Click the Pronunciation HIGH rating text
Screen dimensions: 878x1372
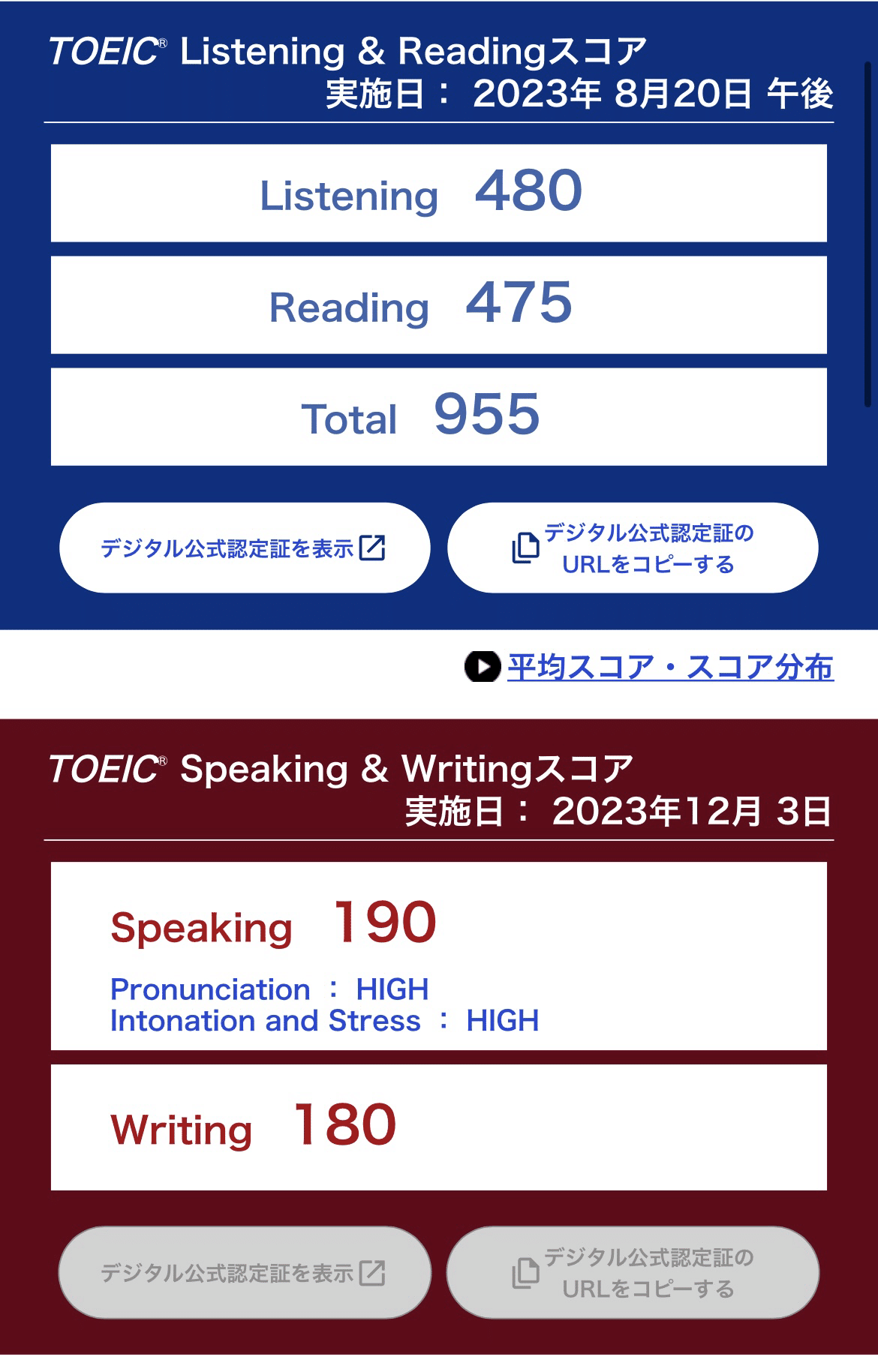click(x=269, y=990)
